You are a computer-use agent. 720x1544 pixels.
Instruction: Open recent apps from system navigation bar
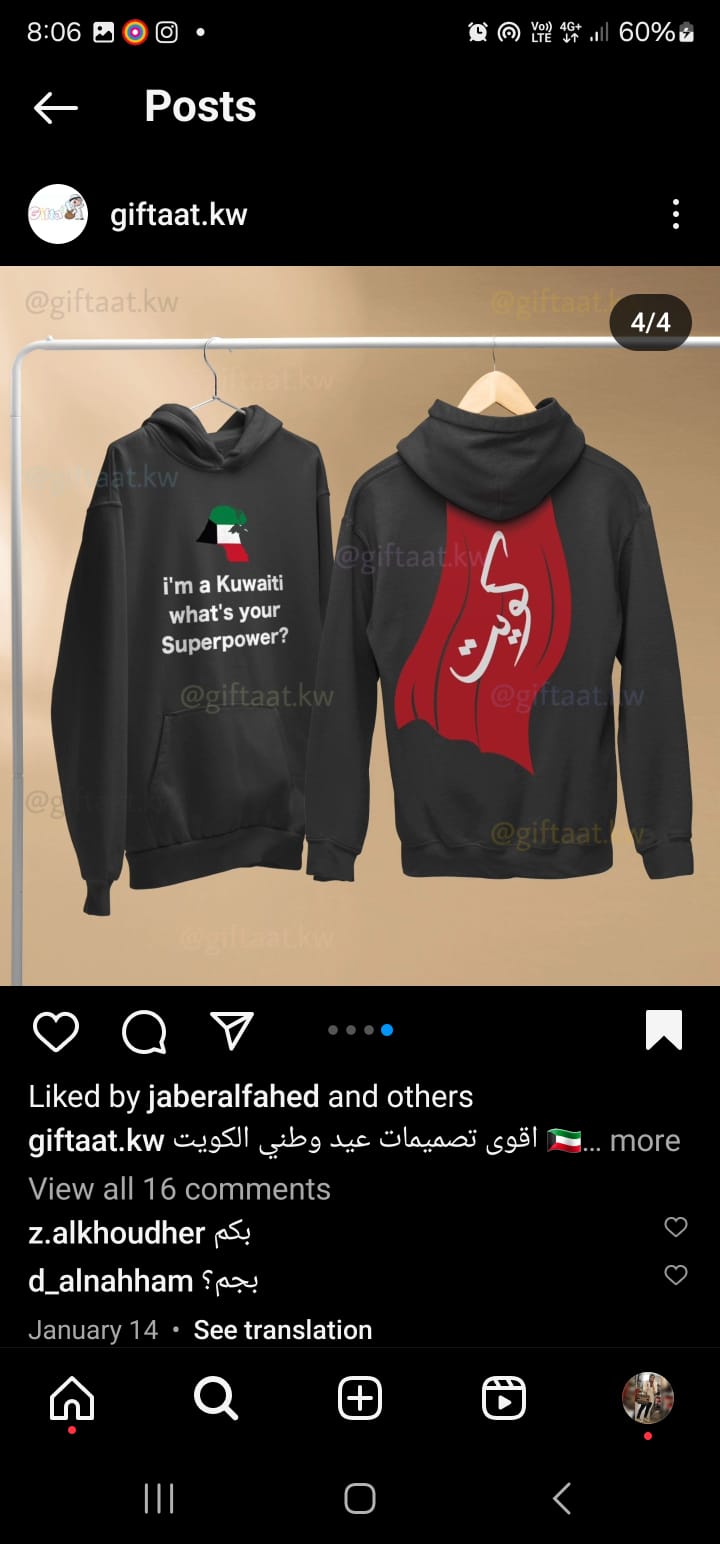tap(159, 1498)
